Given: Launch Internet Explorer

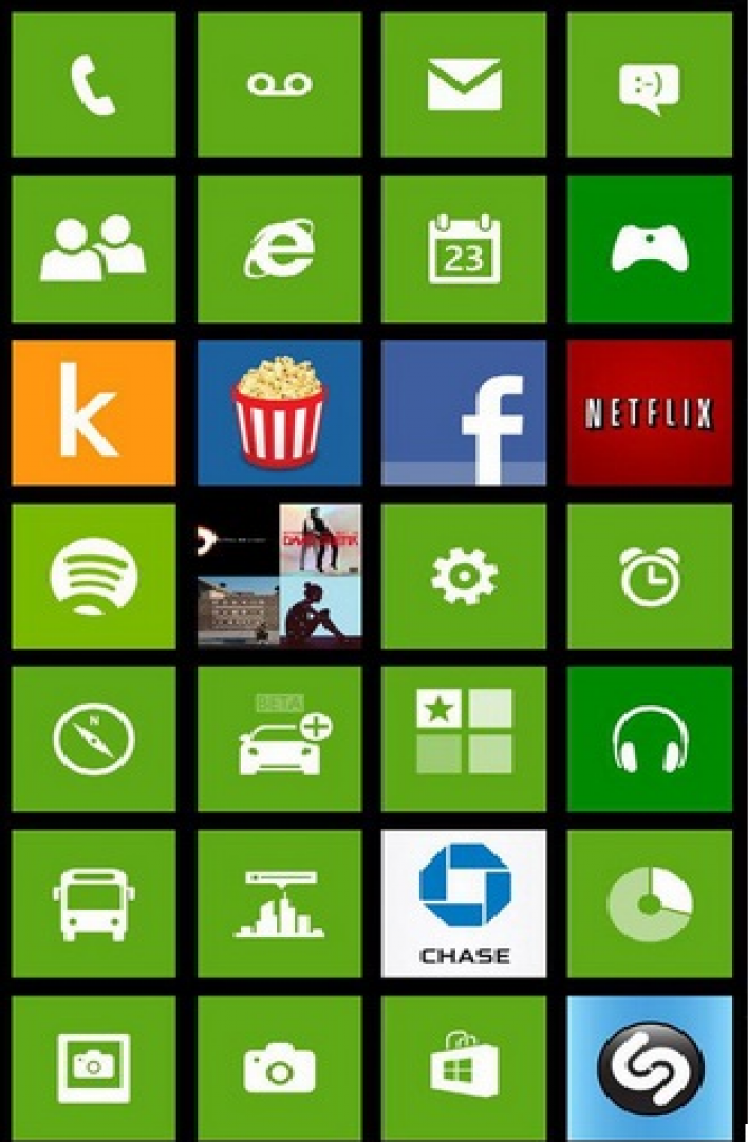Looking at the screenshot, I should (279, 248).
